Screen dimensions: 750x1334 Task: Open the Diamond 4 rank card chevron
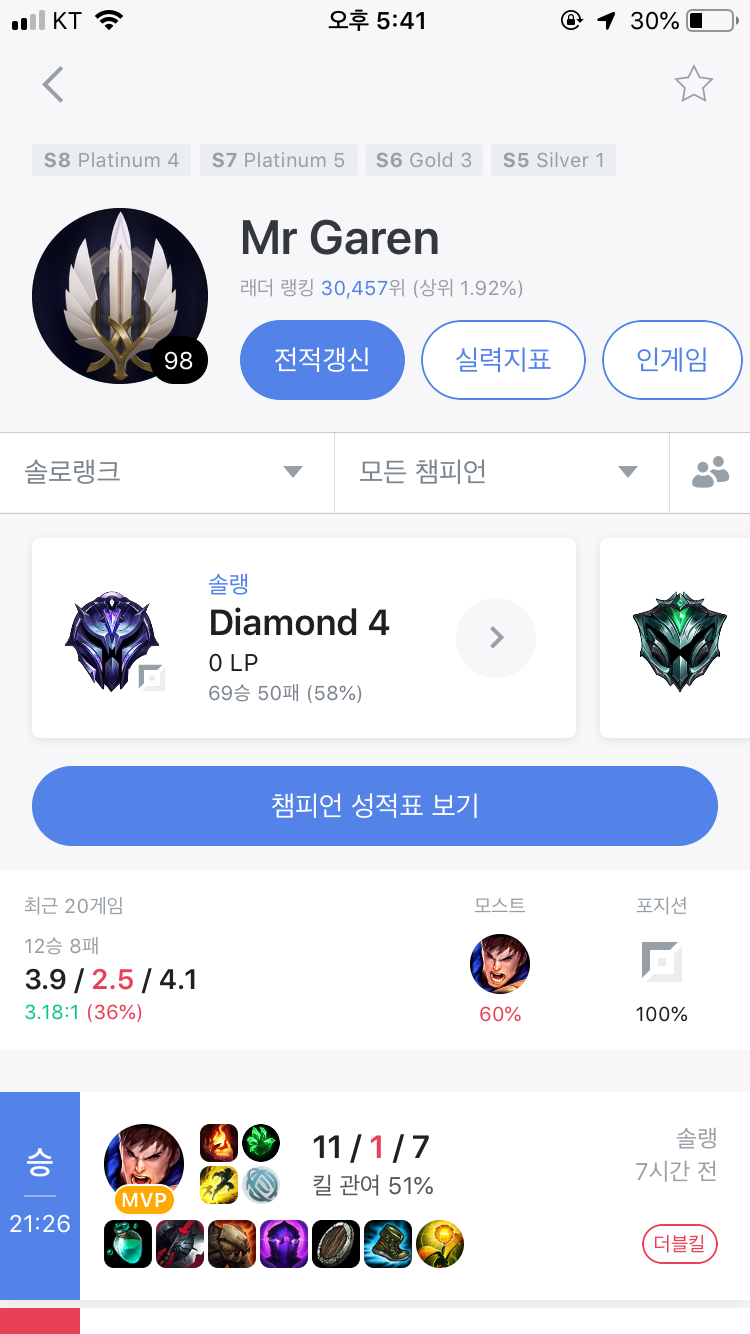point(496,638)
